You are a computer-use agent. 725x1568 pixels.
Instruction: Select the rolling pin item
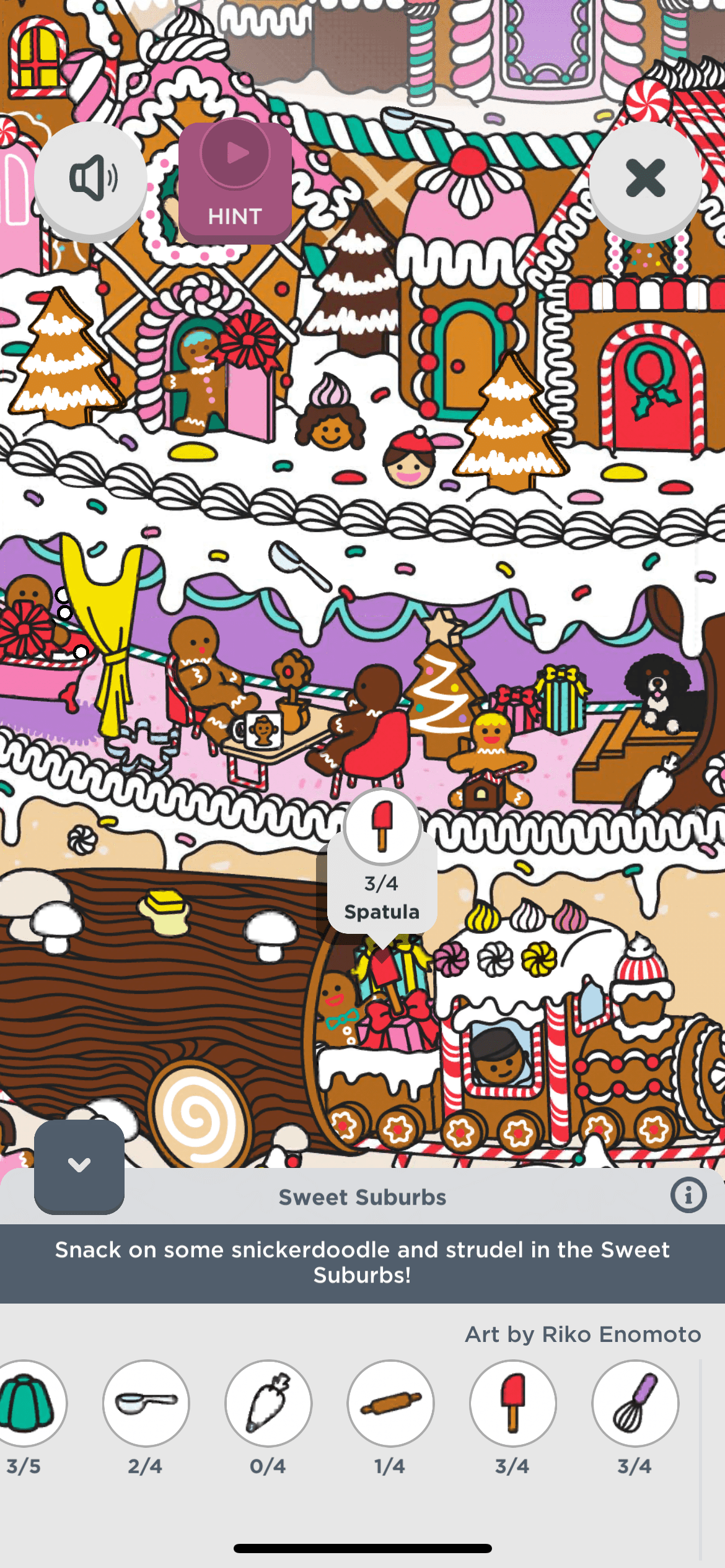pyautogui.click(x=390, y=1403)
